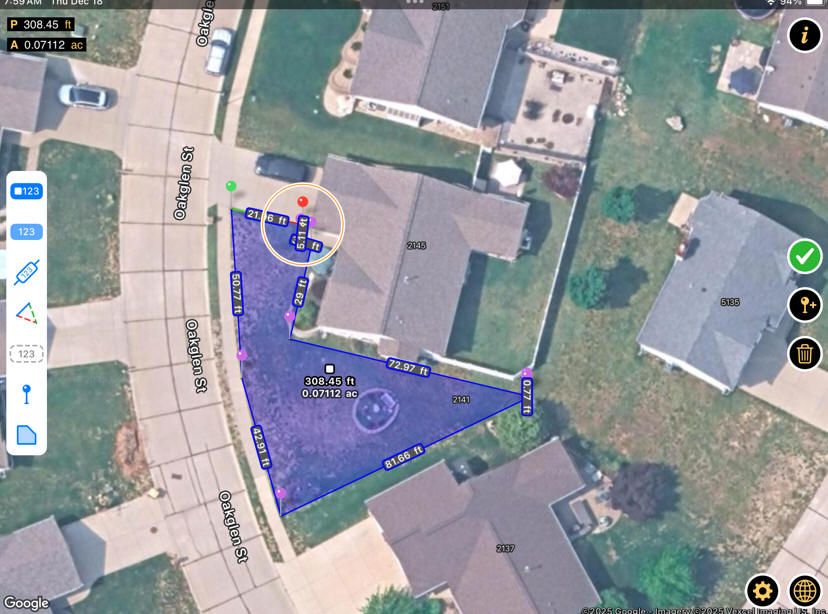This screenshot has height=614, width=828.
Task: Tap the add key-point pin button
Action: pyautogui.click(x=804, y=305)
